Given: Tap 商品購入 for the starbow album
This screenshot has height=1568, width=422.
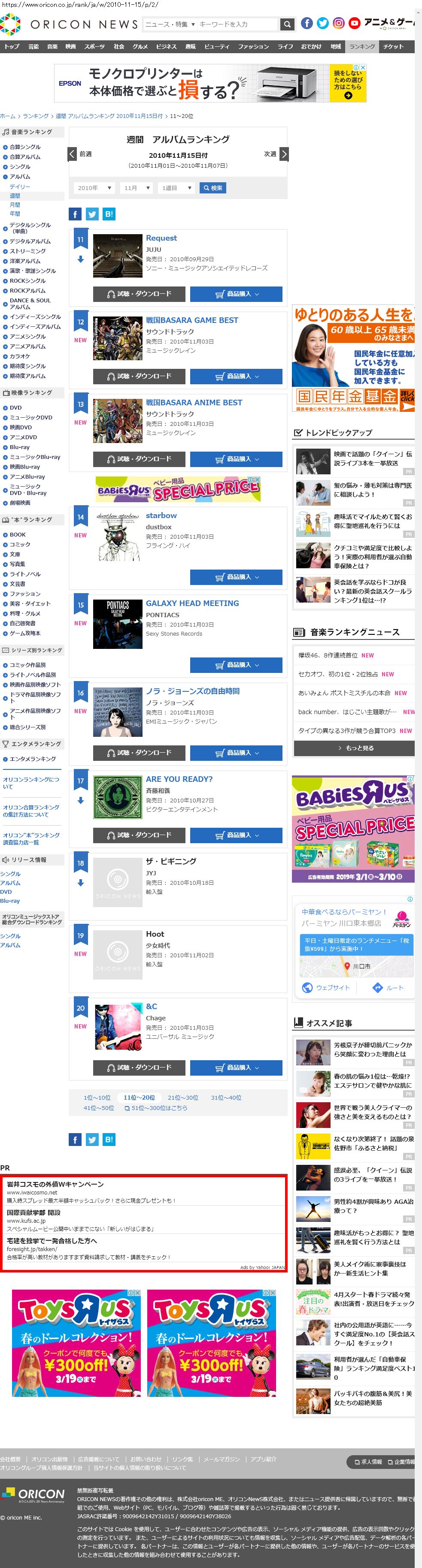Looking at the screenshot, I should pyautogui.click(x=236, y=577).
